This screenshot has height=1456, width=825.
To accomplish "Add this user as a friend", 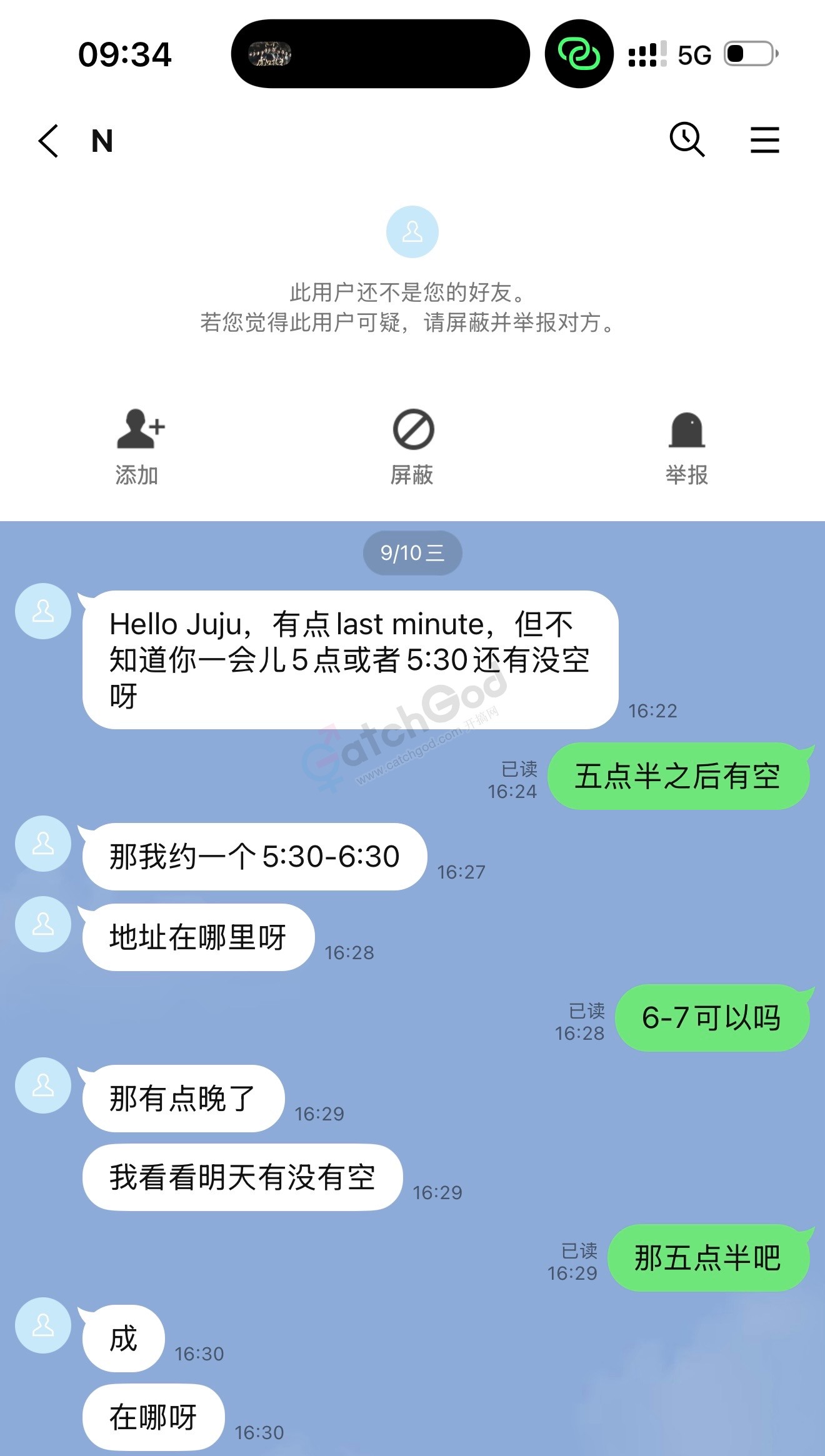I will [138, 446].
